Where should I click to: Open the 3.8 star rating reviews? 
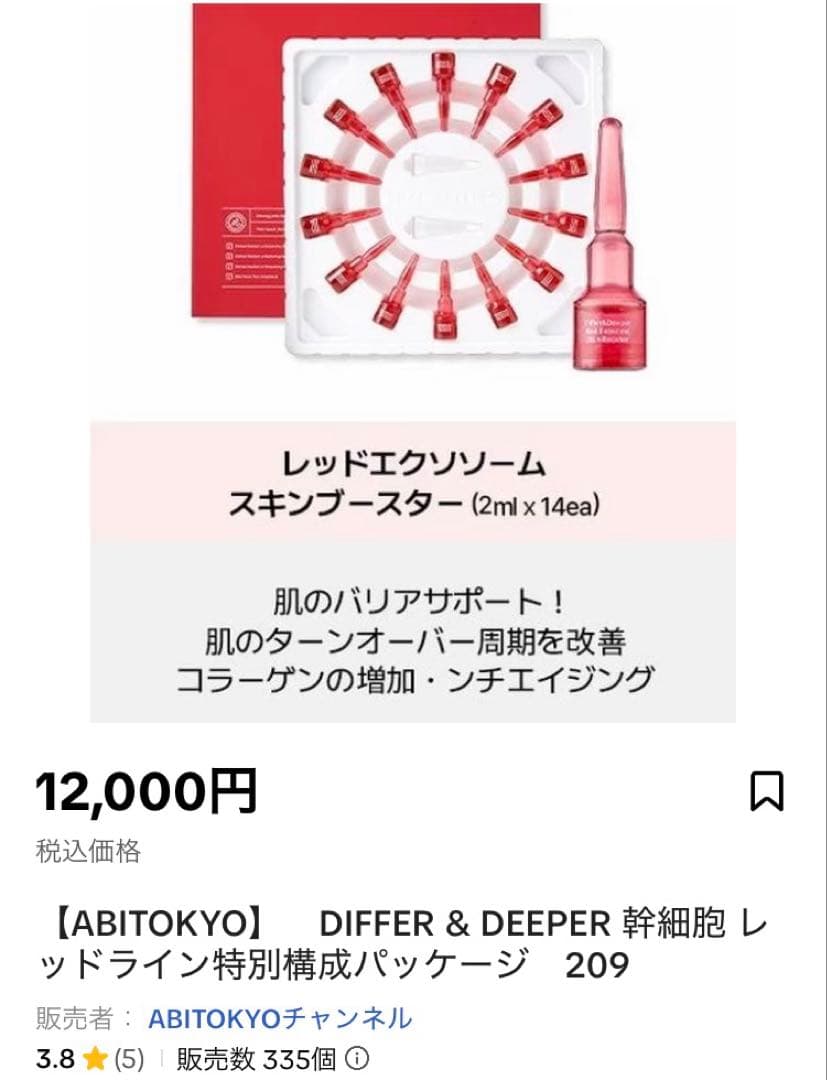(90, 1058)
